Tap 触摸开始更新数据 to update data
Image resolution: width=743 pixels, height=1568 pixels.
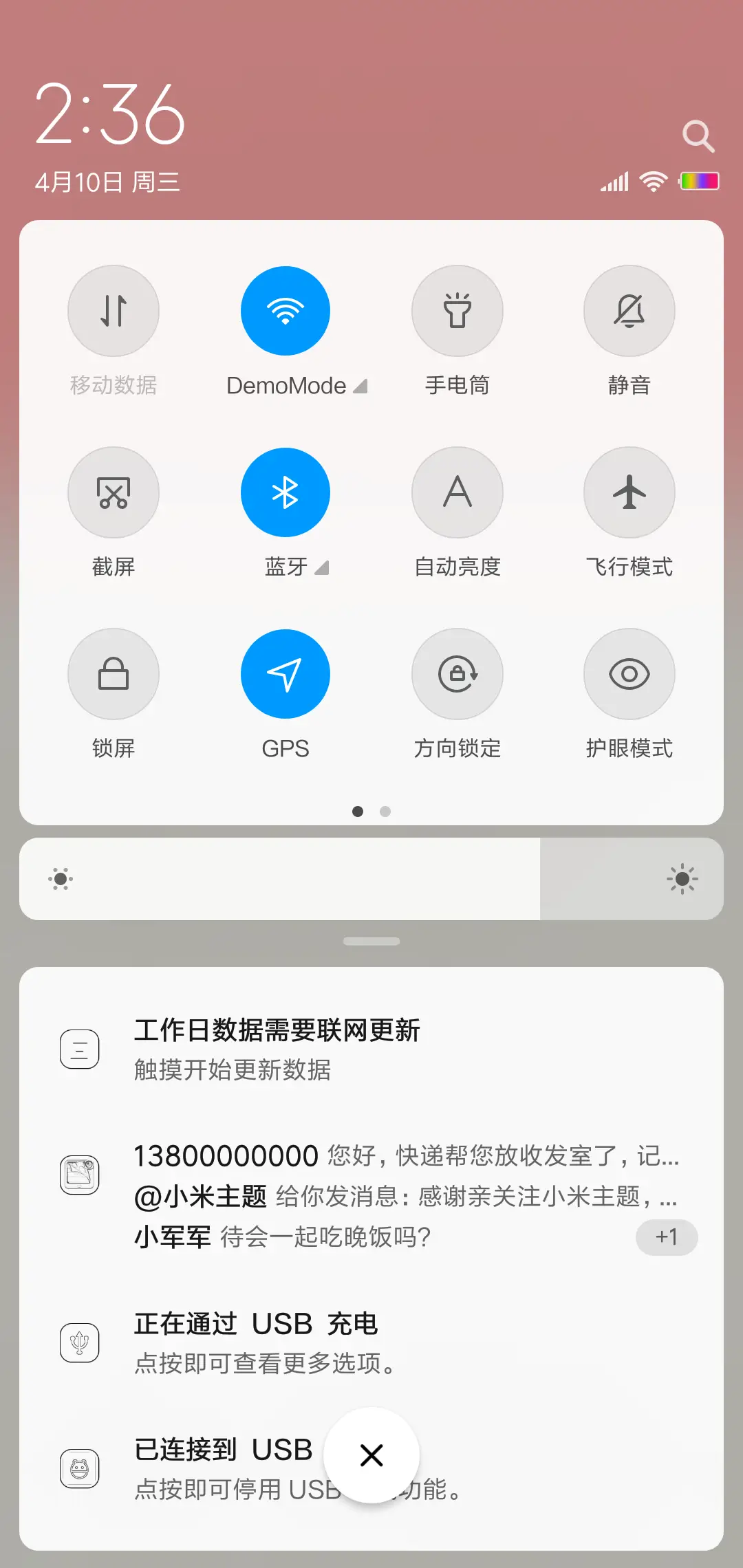(x=232, y=1071)
